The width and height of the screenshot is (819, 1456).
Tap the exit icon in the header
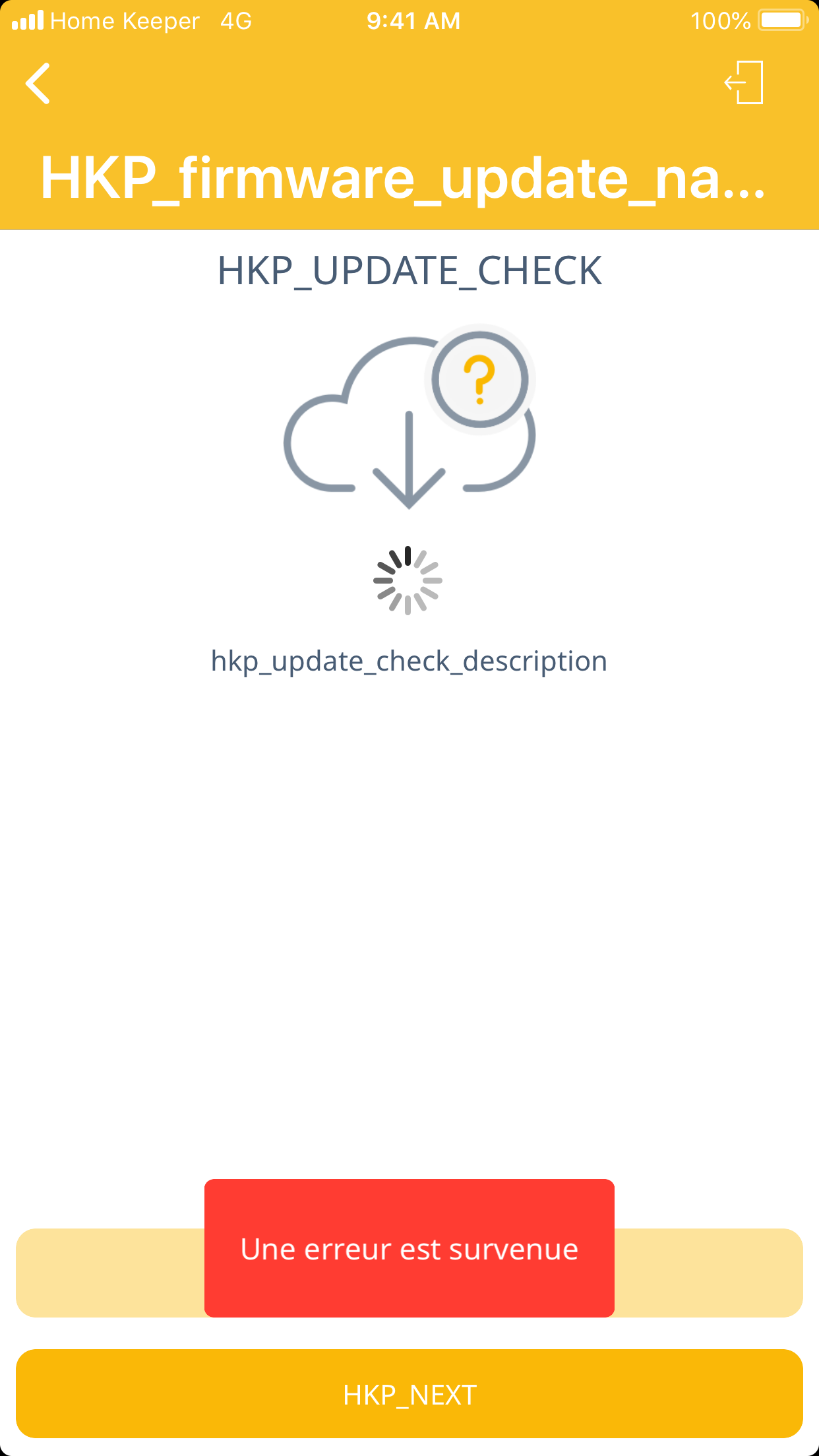[x=744, y=83]
